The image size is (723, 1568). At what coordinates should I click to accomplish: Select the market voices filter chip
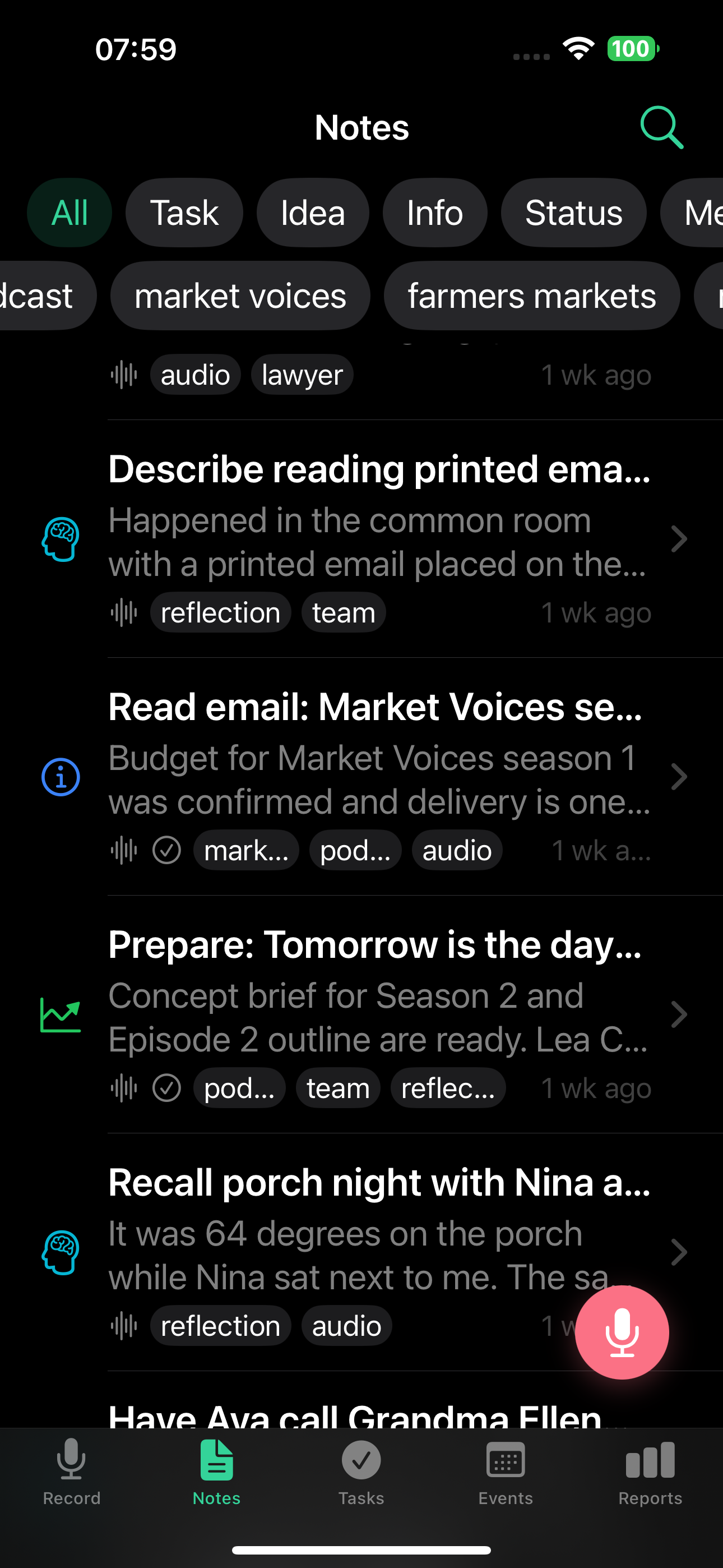coord(240,295)
